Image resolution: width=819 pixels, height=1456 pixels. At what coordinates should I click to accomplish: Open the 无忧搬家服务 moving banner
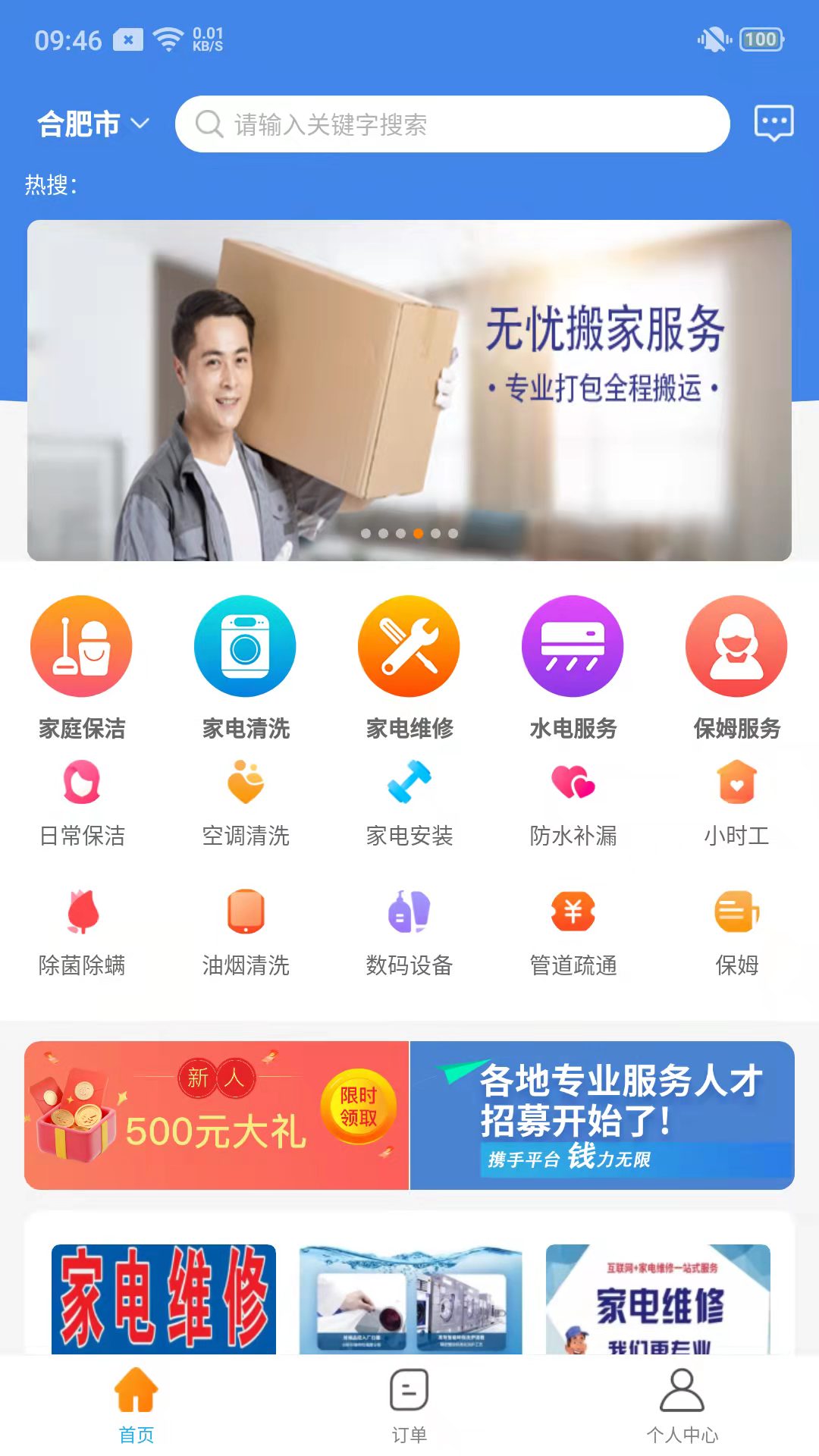point(409,391)
